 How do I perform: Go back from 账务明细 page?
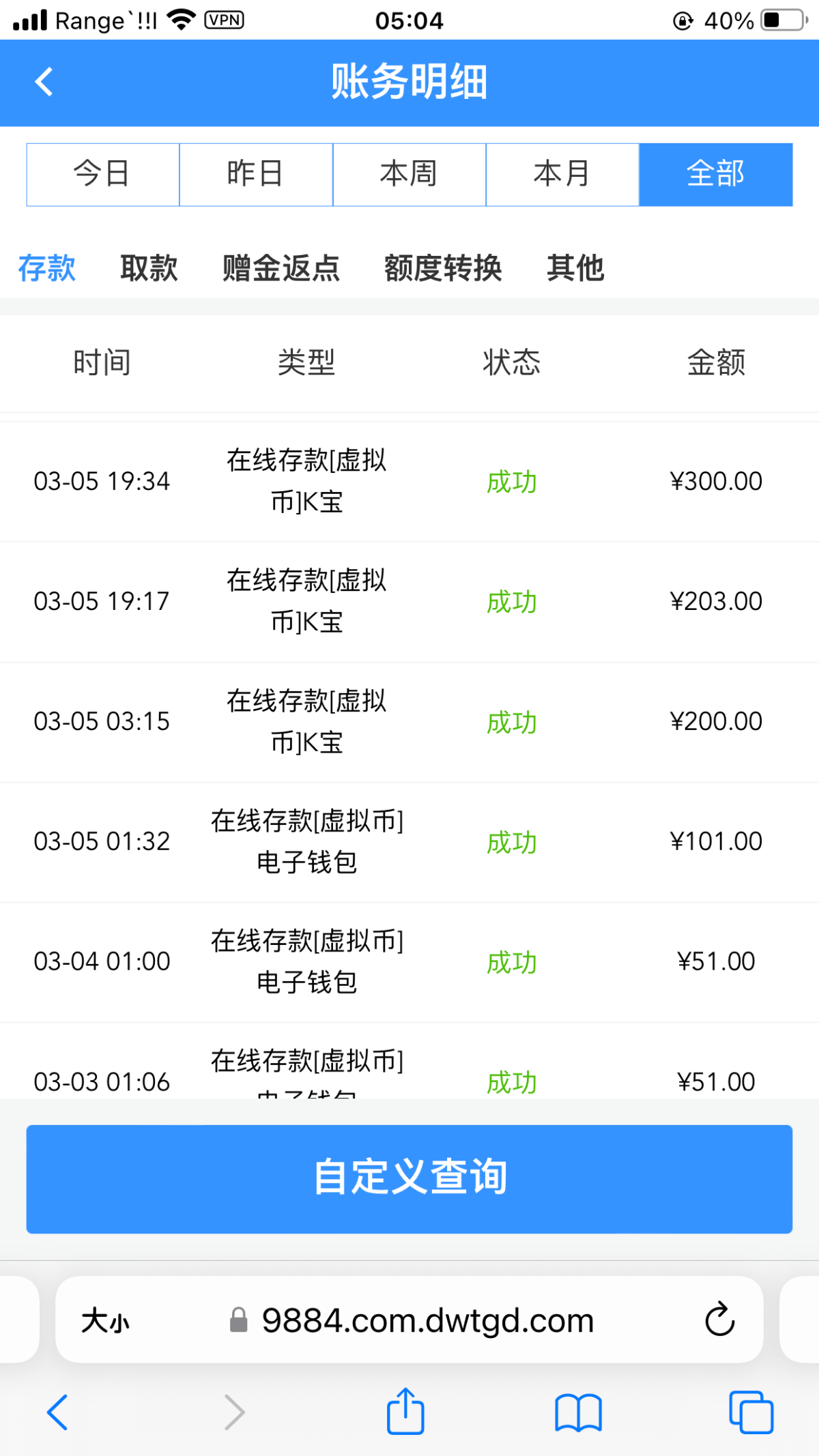(x=44, y=82)
